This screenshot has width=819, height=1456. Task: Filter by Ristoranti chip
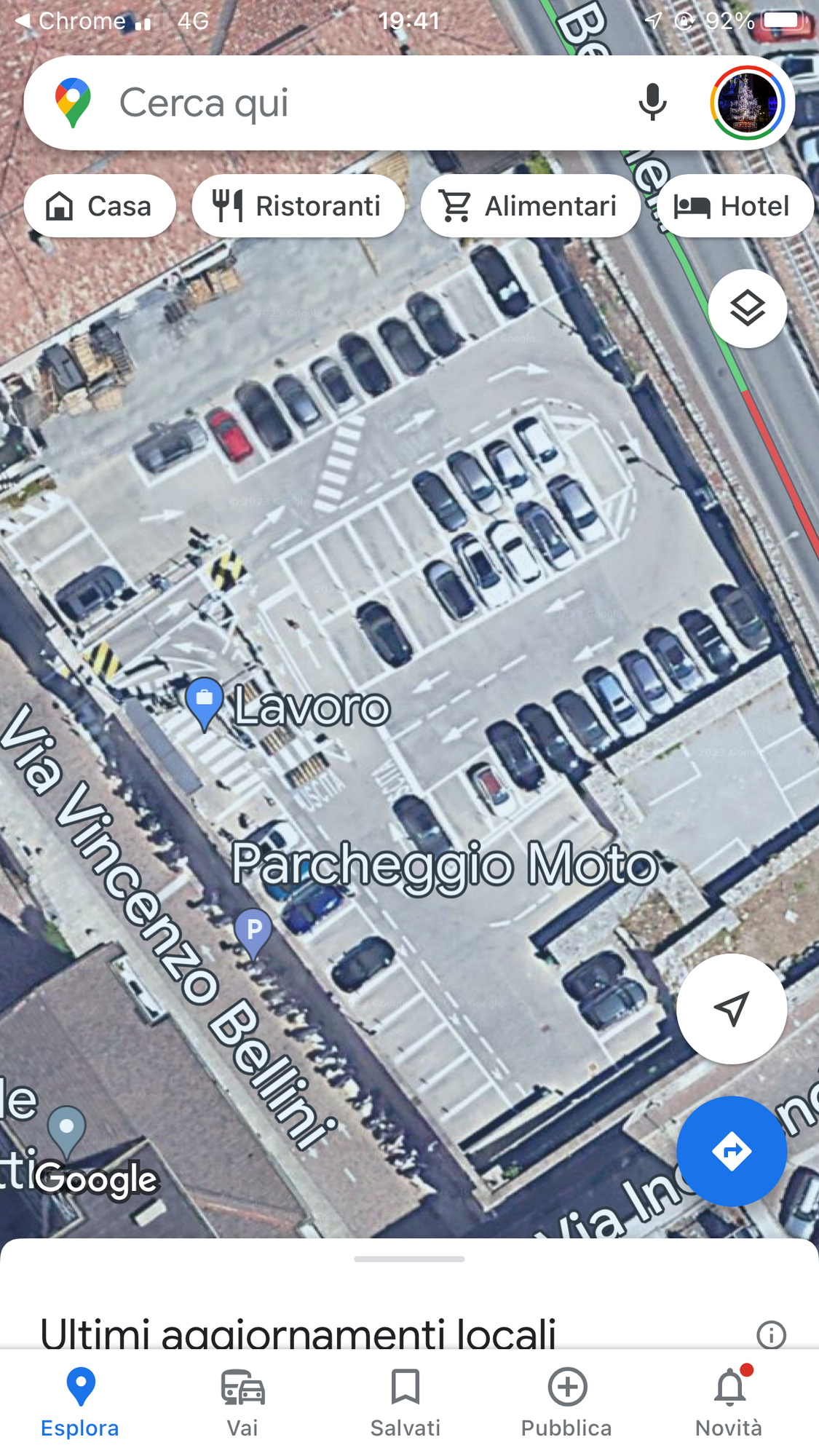click(298, 206)
